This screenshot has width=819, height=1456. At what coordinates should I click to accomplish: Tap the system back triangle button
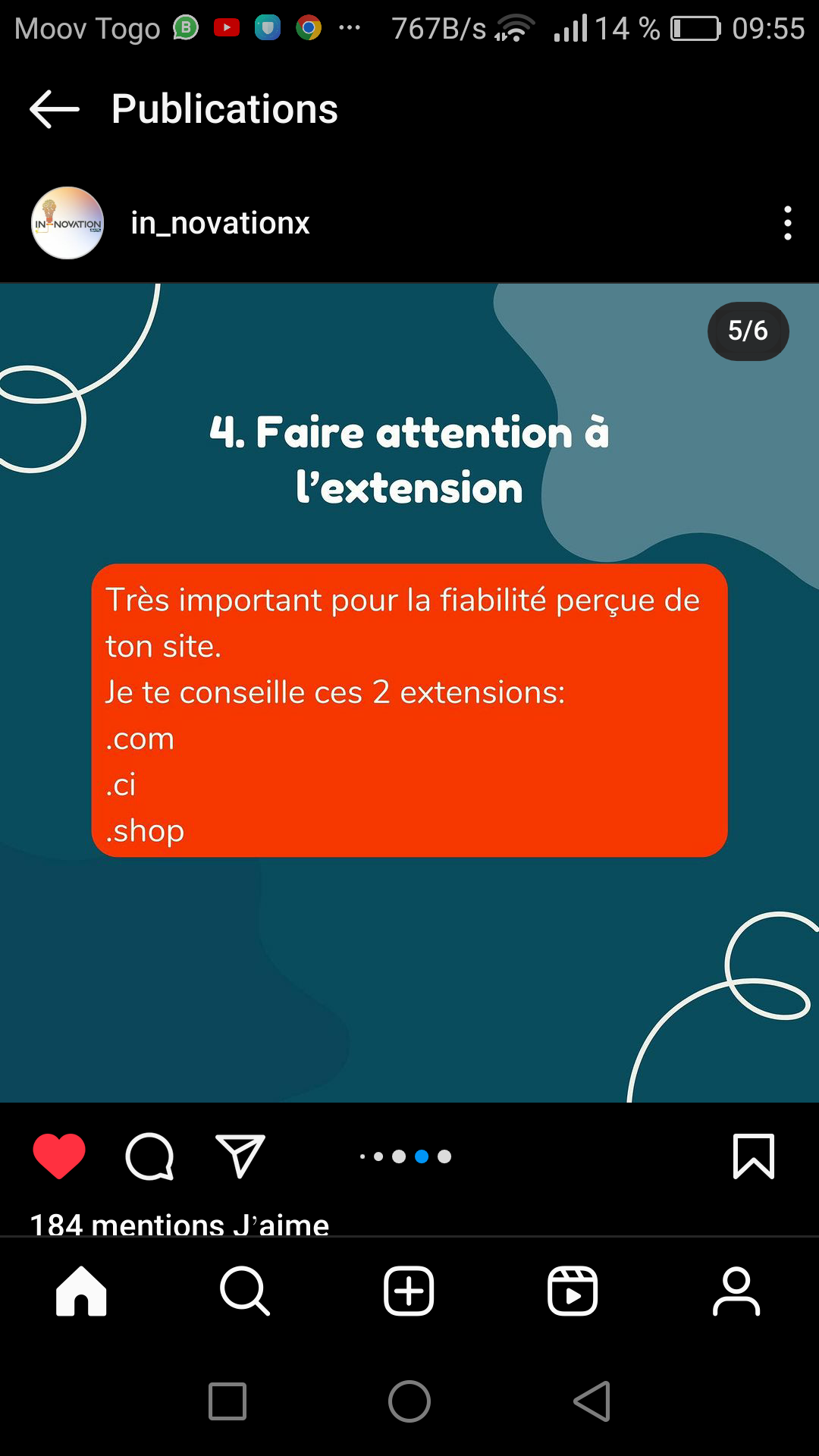click(x=592, y=1401)
